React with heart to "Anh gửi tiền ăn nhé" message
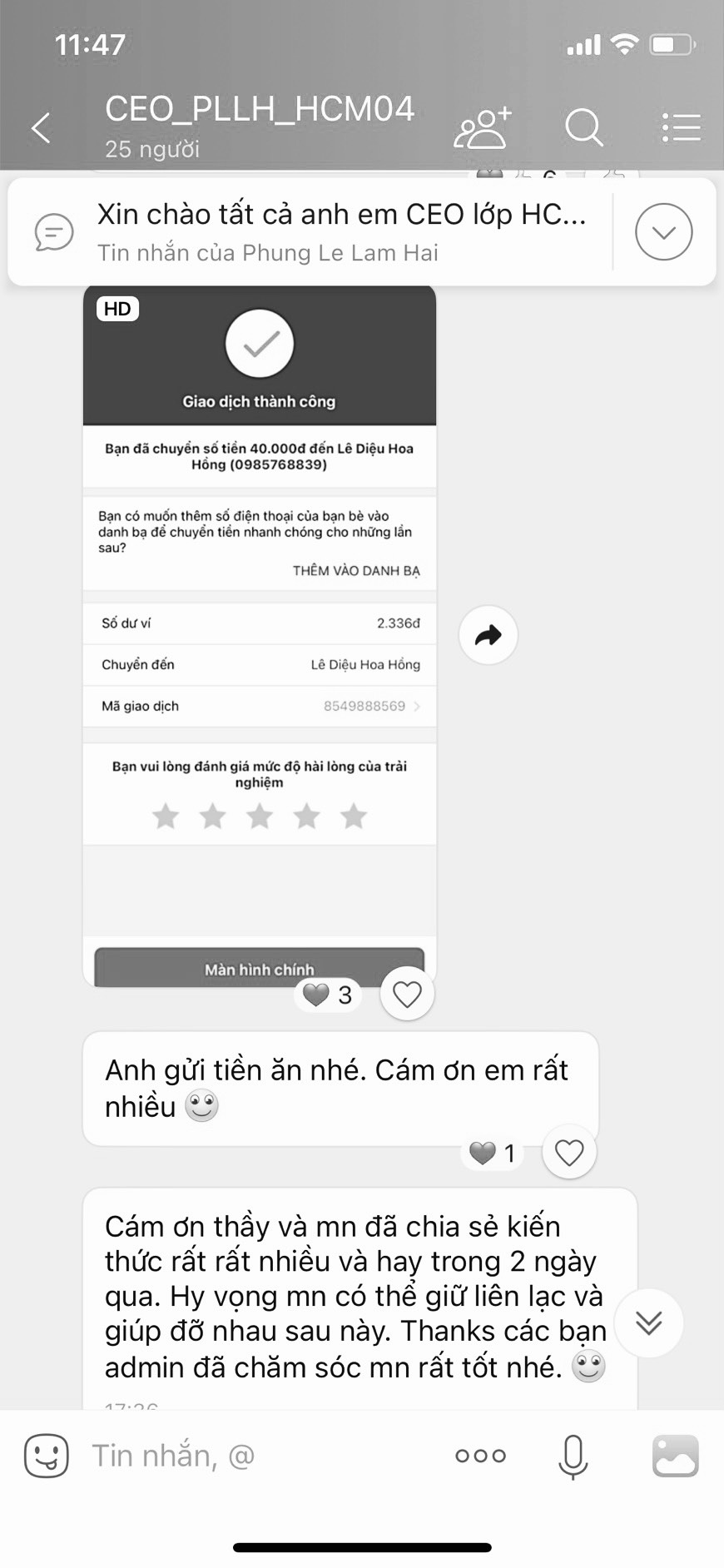This screenshot has width=724, height=1568. click(569, 1153)
